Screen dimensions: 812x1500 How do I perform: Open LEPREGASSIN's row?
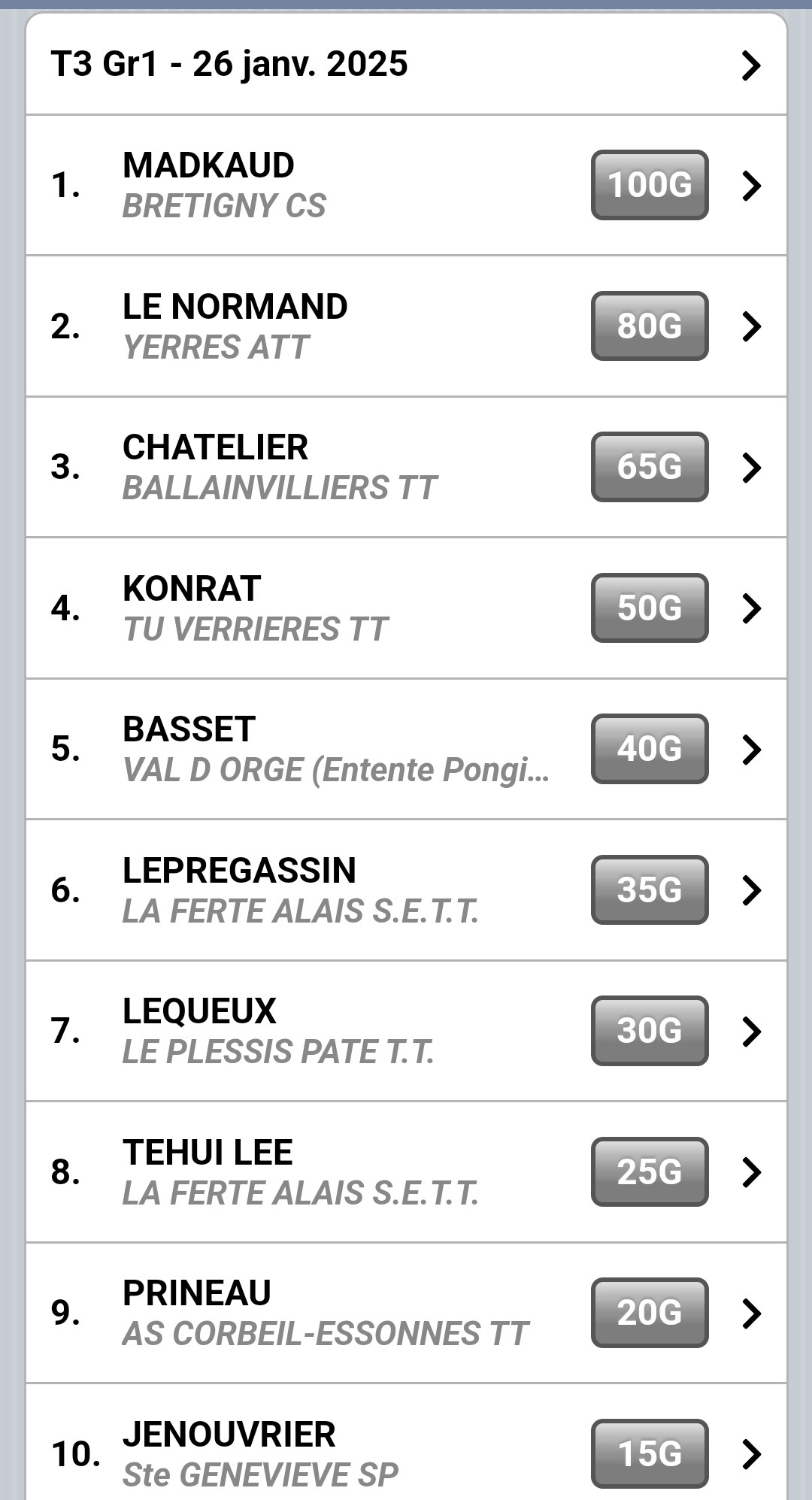(x=406, y=890)
